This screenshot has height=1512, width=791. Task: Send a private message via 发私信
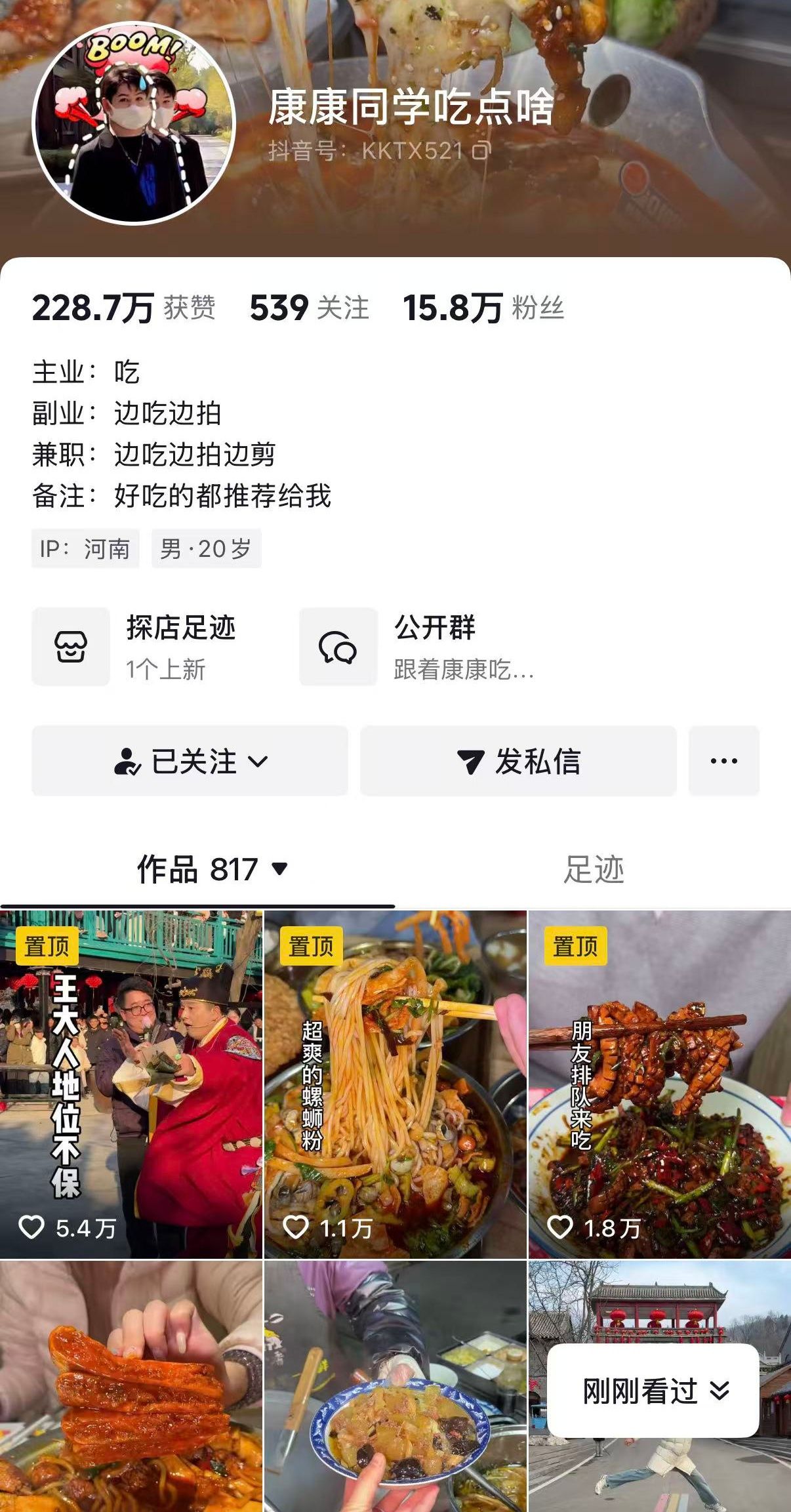point(518,761)
